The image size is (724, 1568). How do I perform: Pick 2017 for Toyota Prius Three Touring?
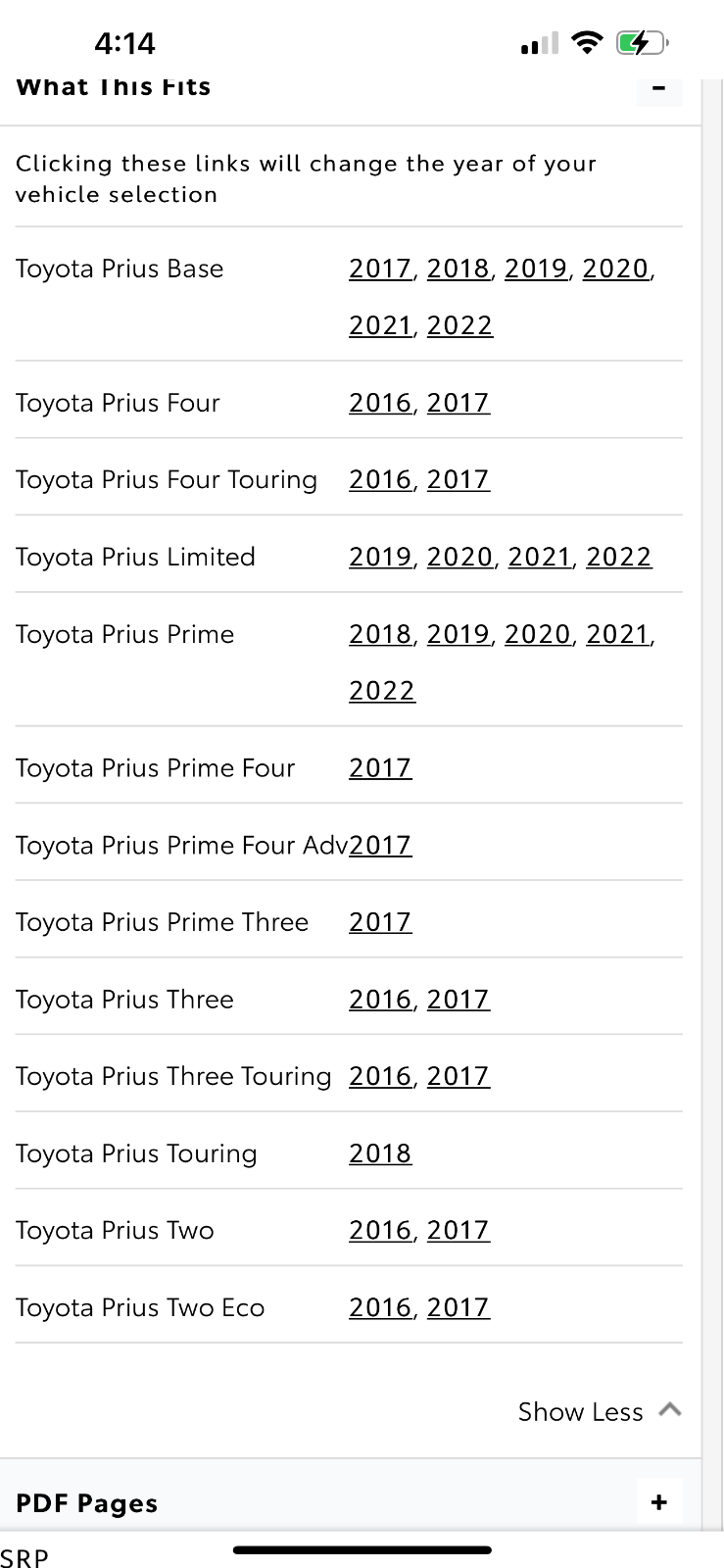click(459, 1077)
